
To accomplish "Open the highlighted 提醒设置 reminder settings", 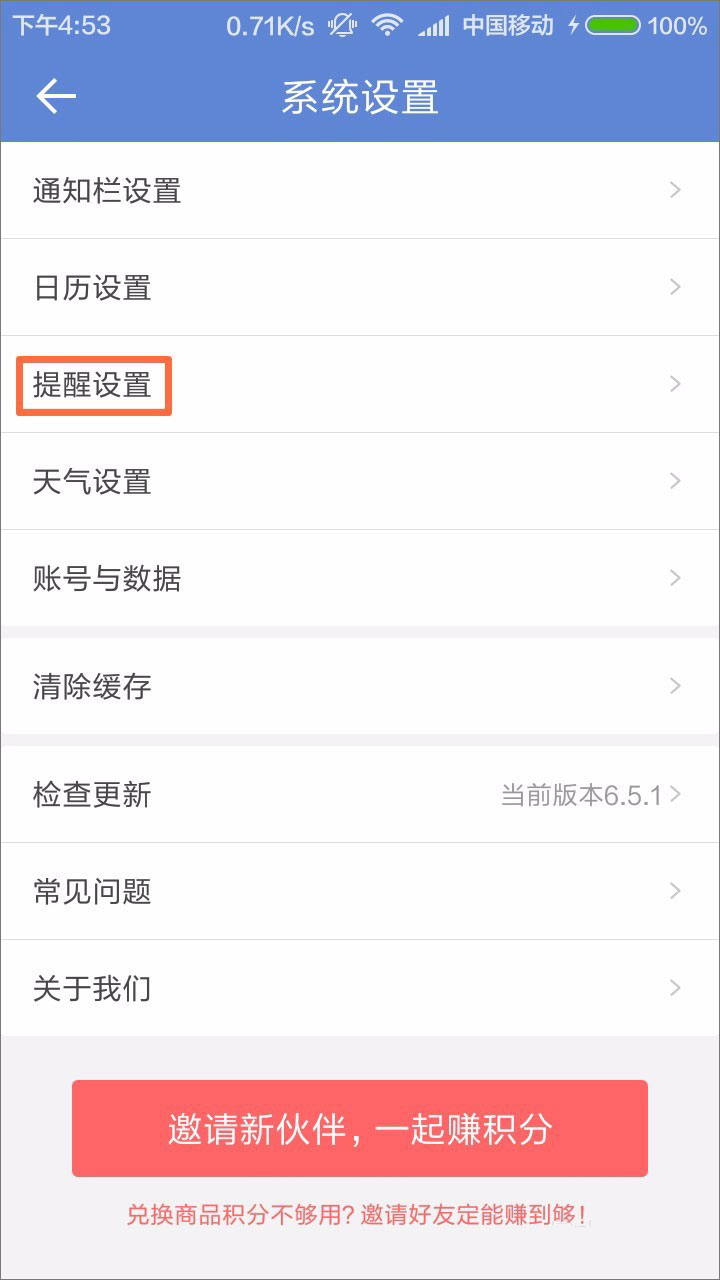I will pos(93,385).
